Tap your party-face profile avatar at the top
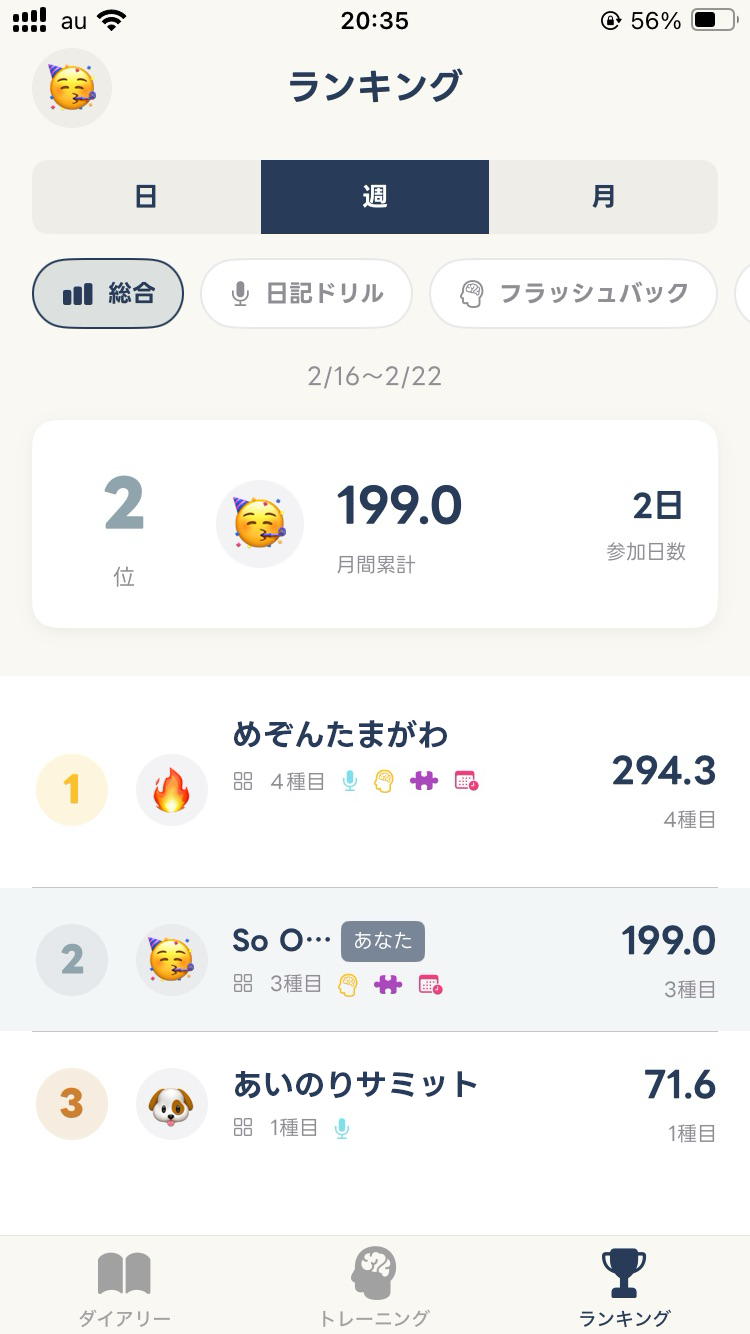The height and width of the screenshot is (1334, 750). pyautogui.click(x=72, y=88)
